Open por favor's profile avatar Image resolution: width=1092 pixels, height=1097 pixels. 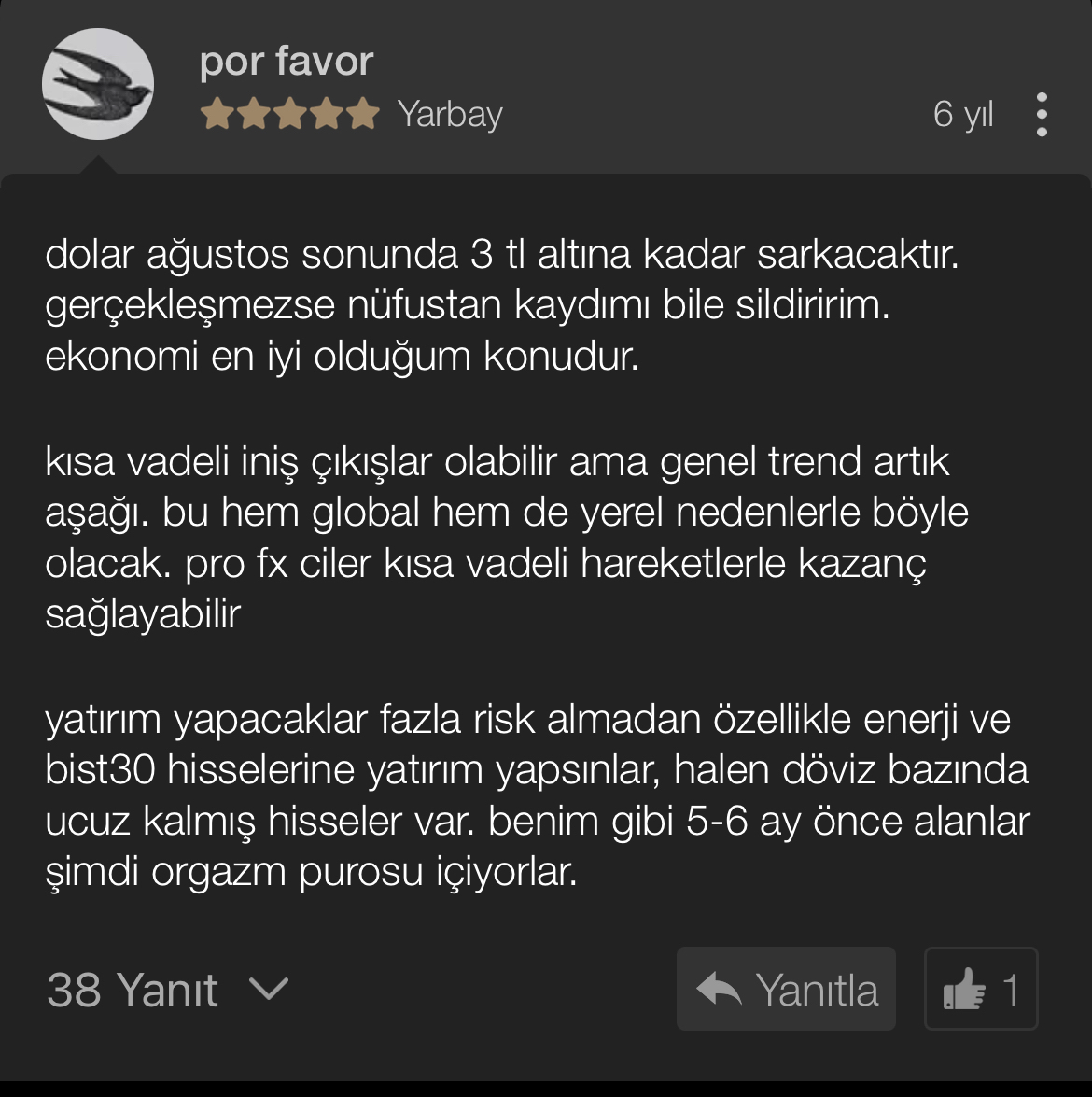click(x=97, y=84)
